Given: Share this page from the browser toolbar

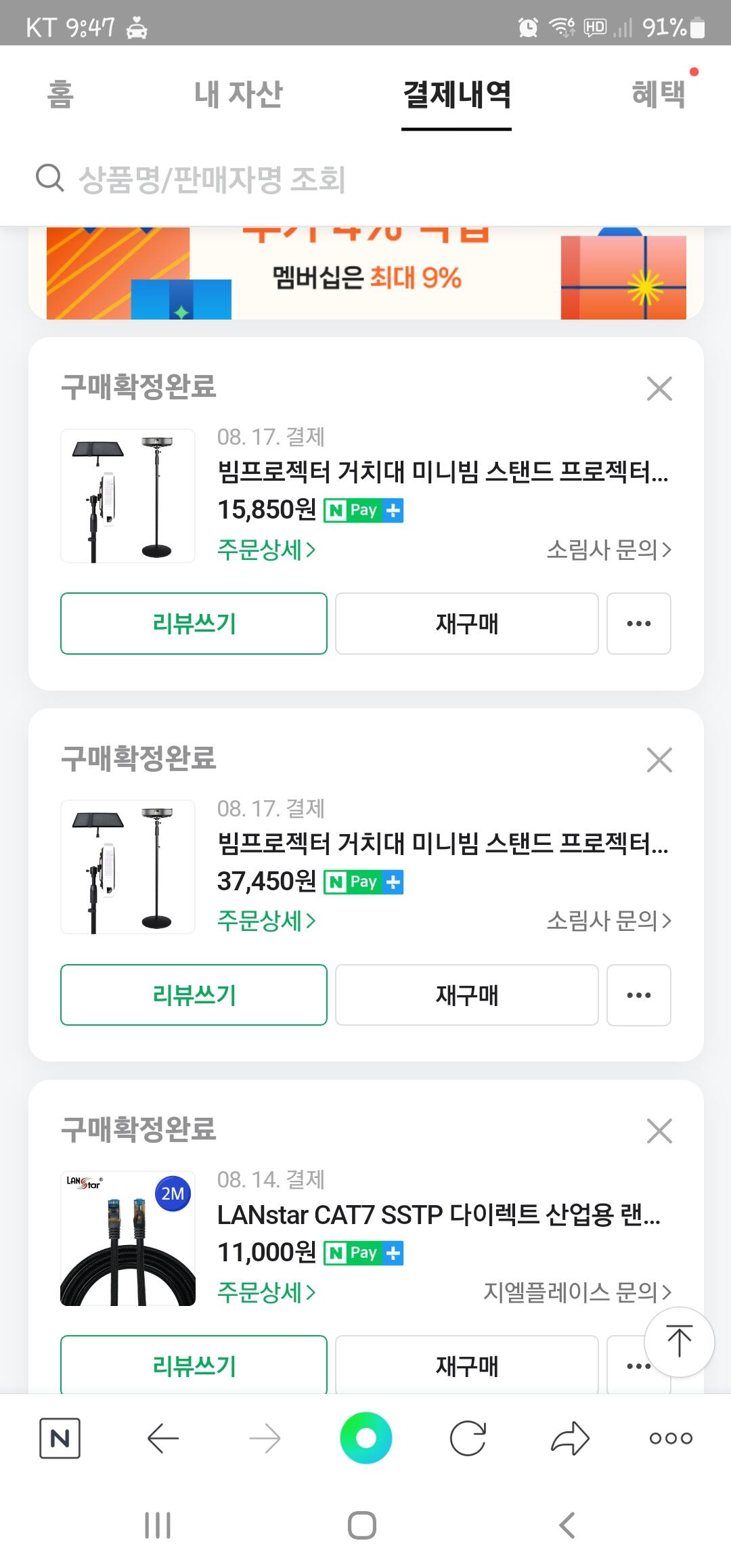Looking at the screenshot, I should 570,1438.
